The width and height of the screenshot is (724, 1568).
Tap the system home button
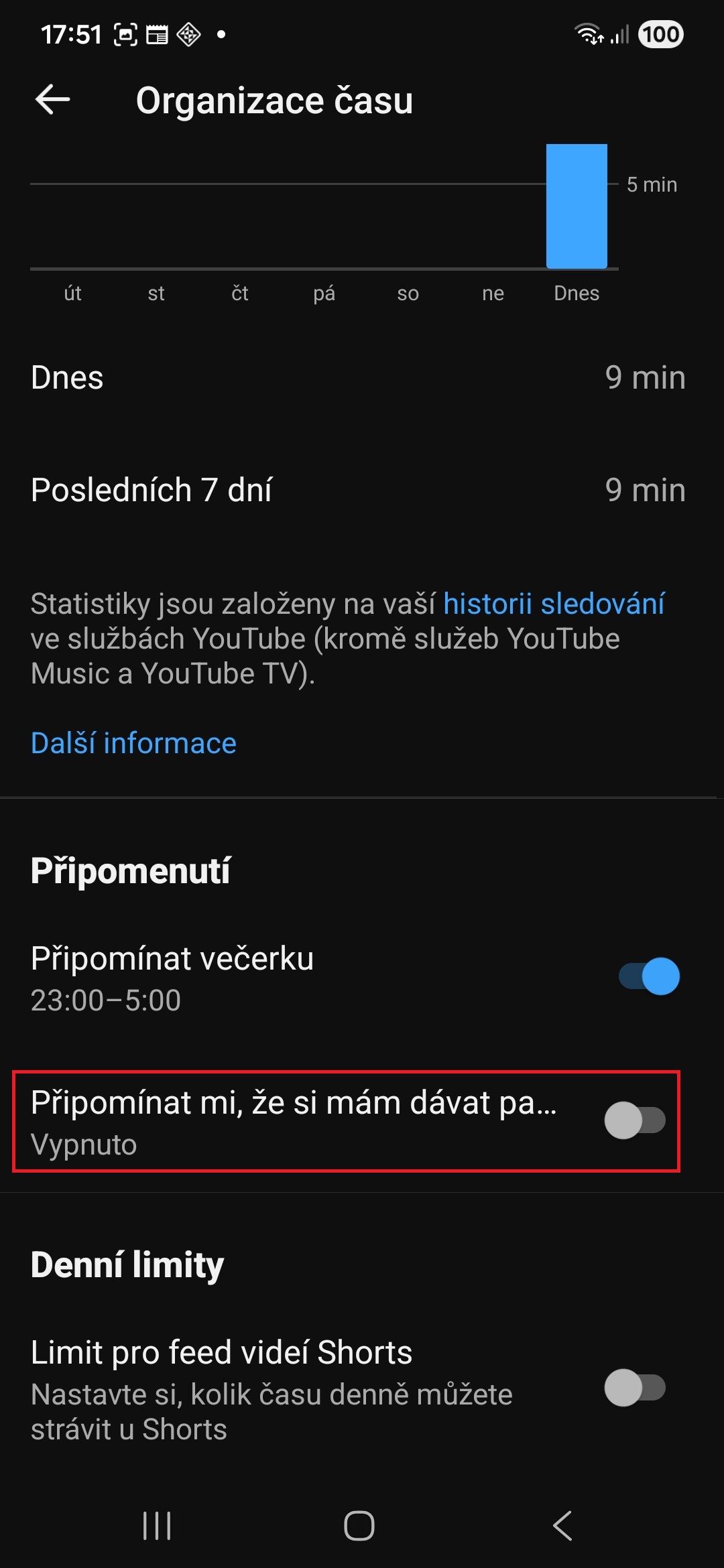pos(359,1526)
